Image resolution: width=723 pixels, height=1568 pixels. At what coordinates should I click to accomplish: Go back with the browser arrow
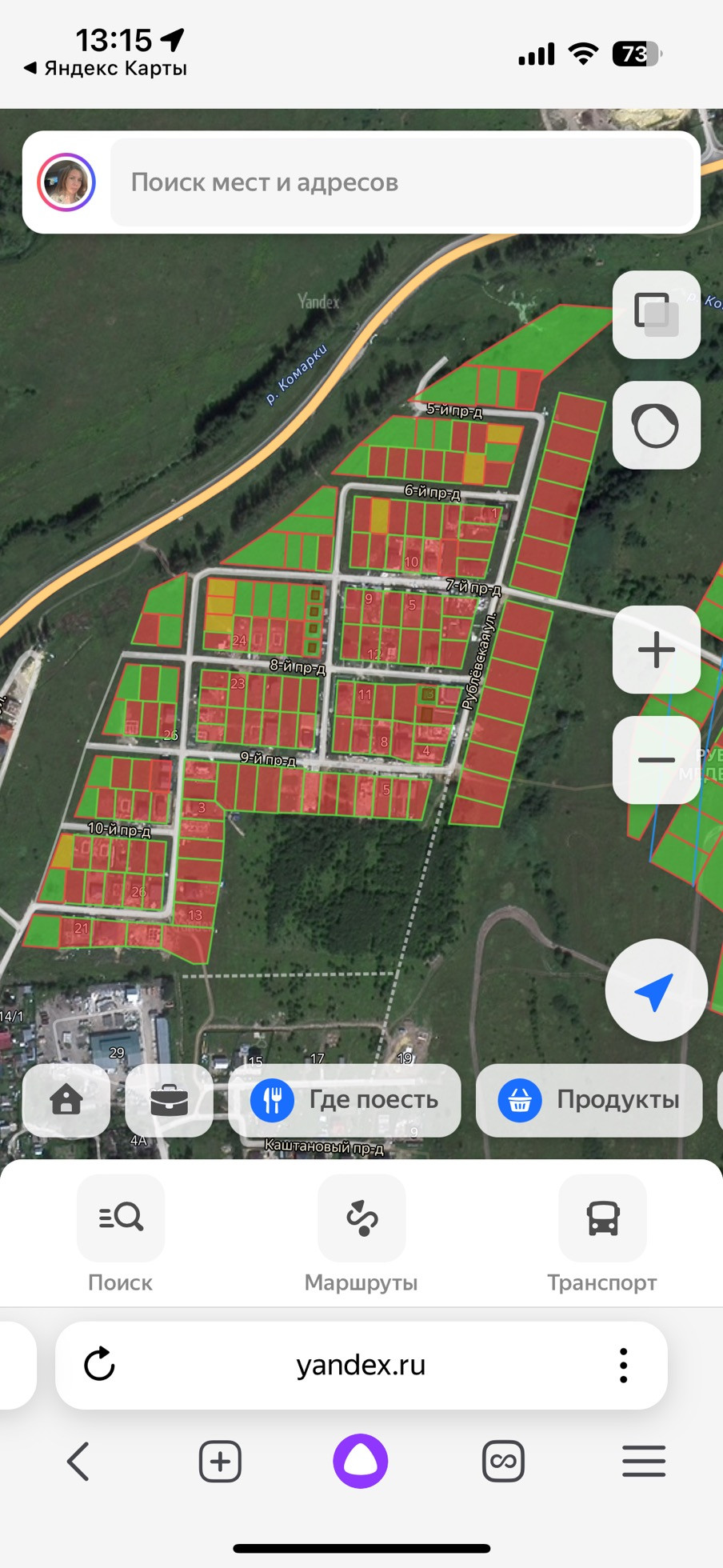(78, 1462)
